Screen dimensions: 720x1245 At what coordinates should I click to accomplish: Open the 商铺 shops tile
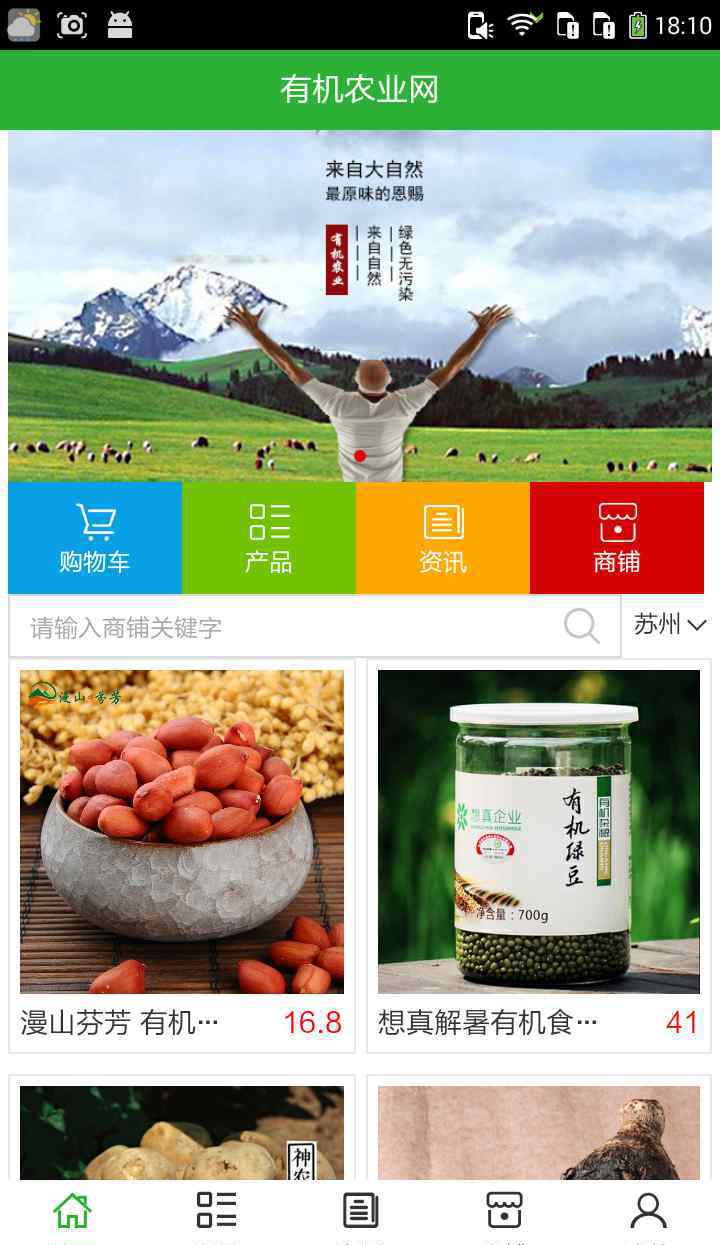(617, 538)
